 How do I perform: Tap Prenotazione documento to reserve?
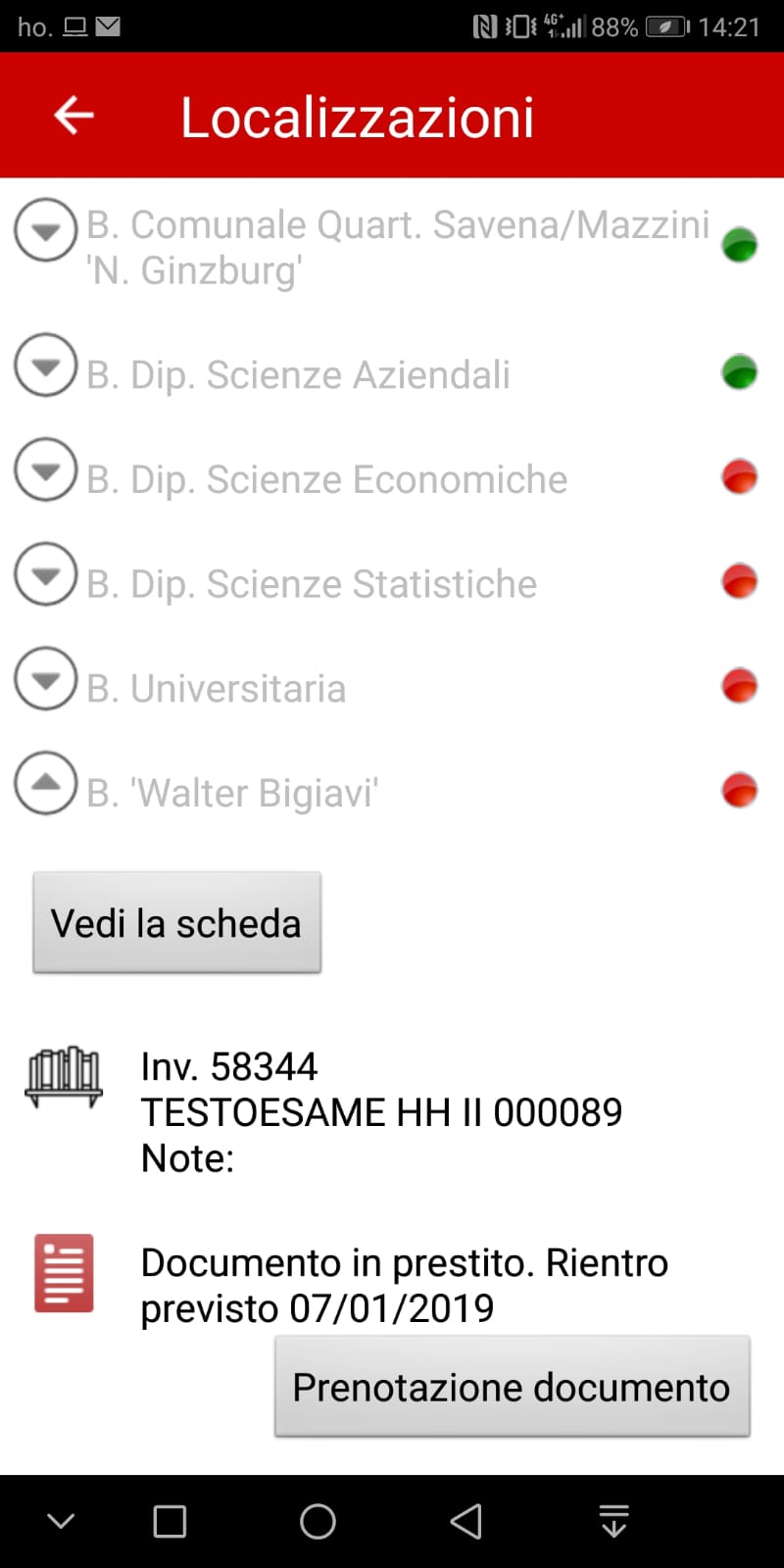tap(512, 1387)
